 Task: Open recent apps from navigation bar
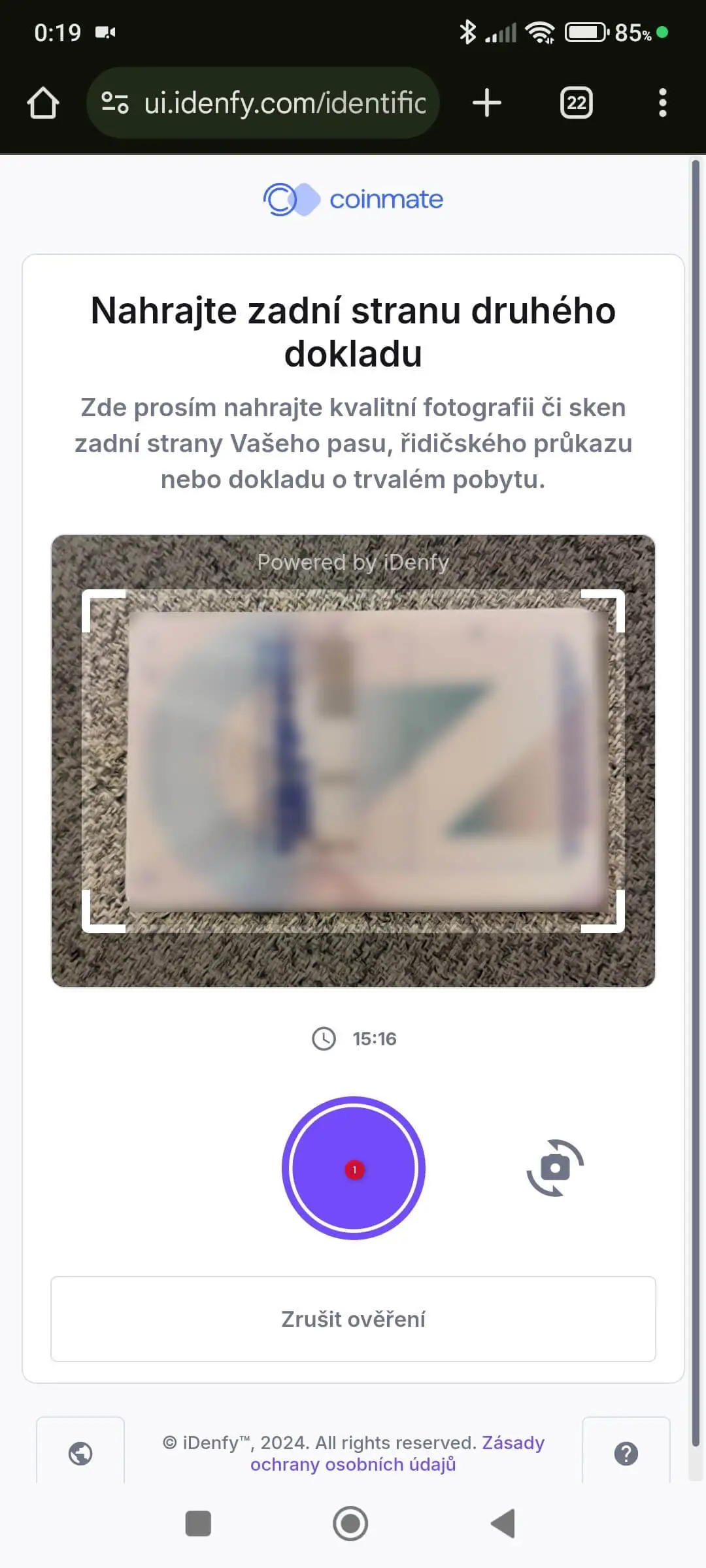click(198, 1524)
